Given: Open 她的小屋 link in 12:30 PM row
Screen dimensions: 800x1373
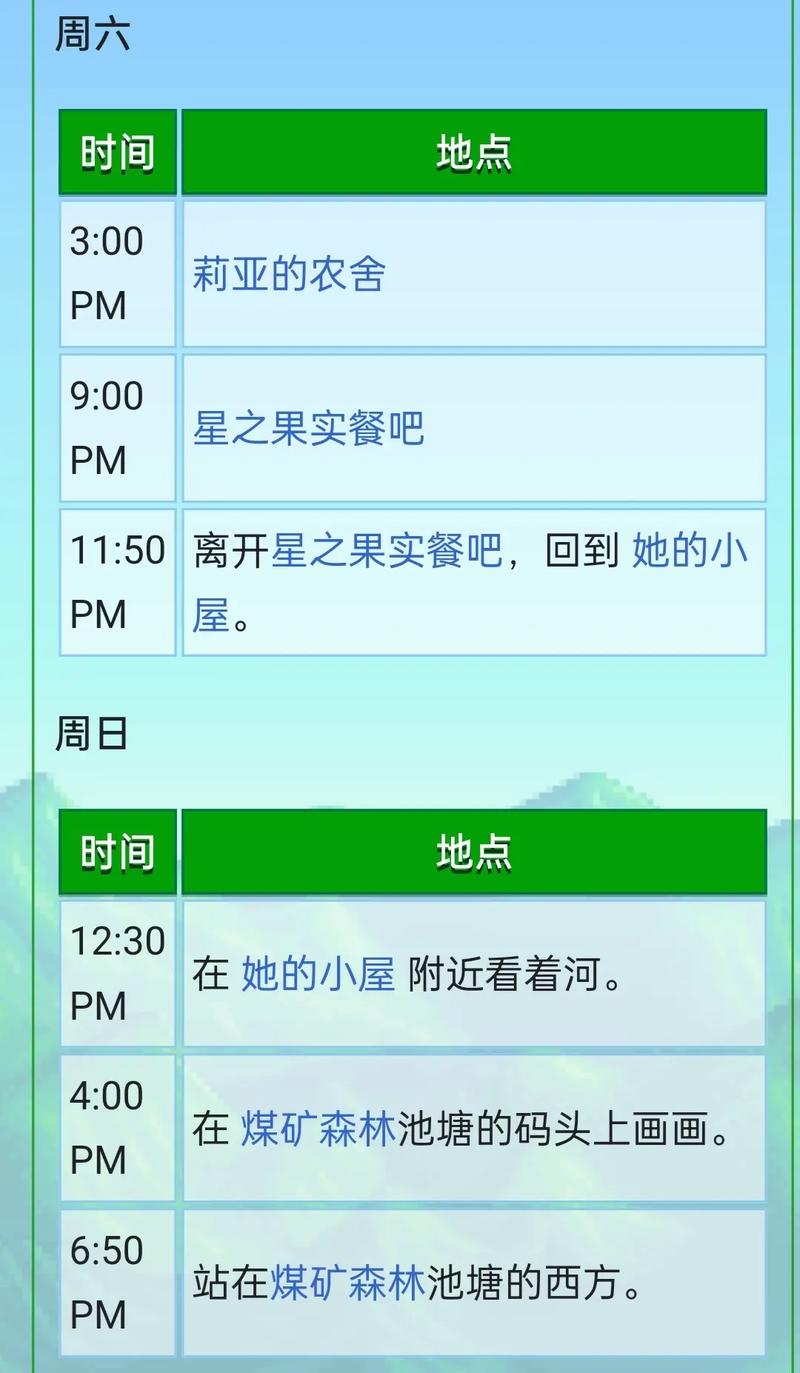Looking at the screenshot, I should pos(318,974).
